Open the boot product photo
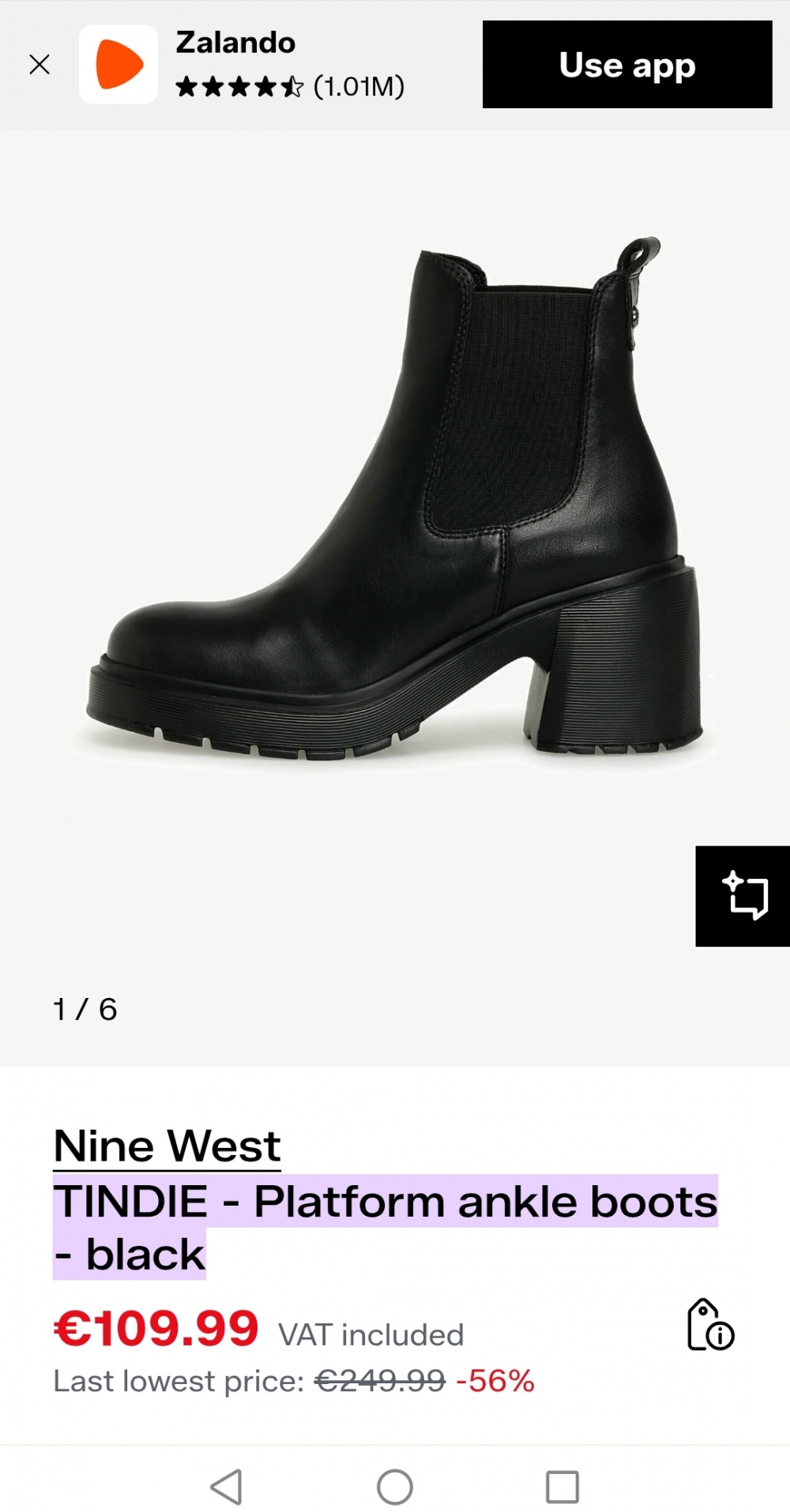 [x=395, y=505]
